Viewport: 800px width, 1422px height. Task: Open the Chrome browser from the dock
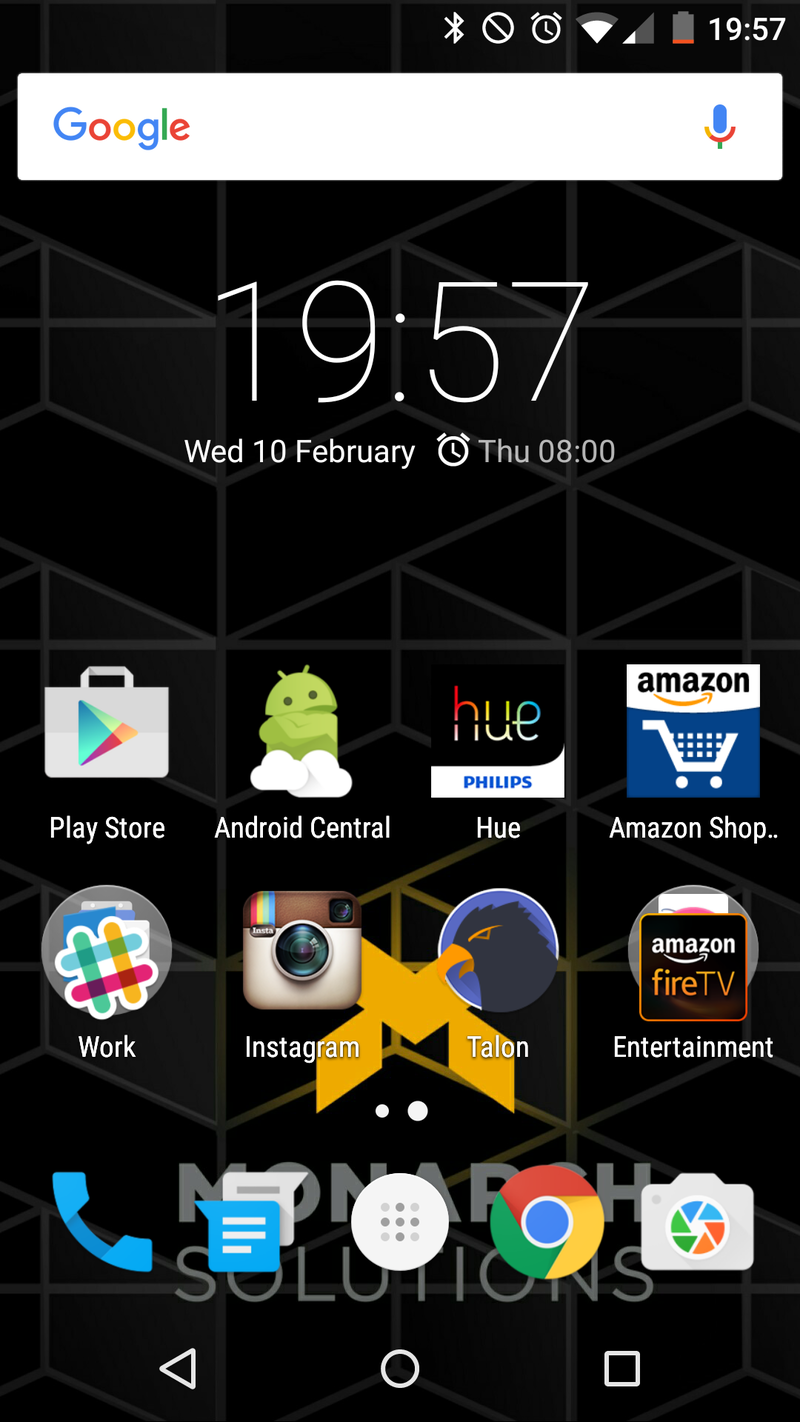(x=548, y=1221)
